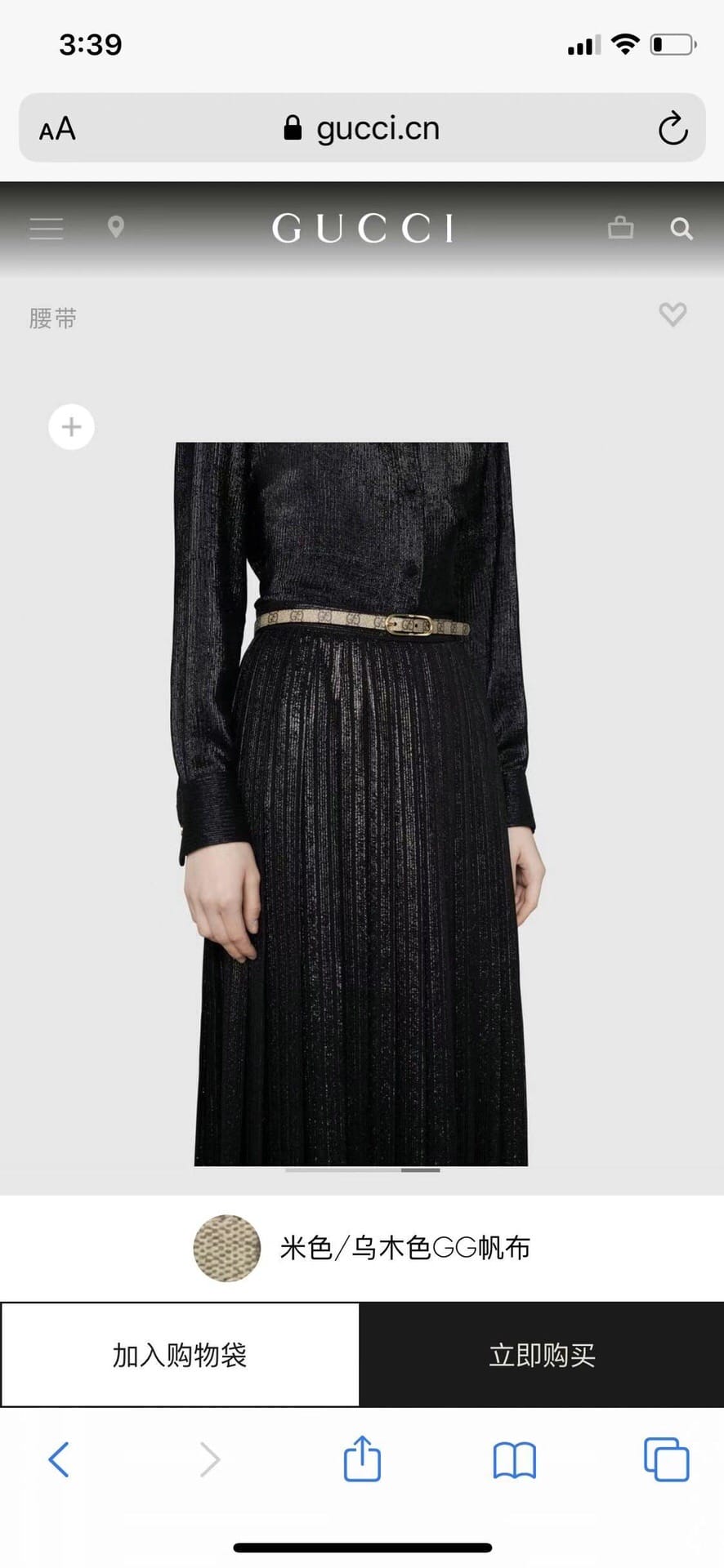This screenshot has height=1568, width=724.
Task: Go back in Safari
Action: [59, 1459]
